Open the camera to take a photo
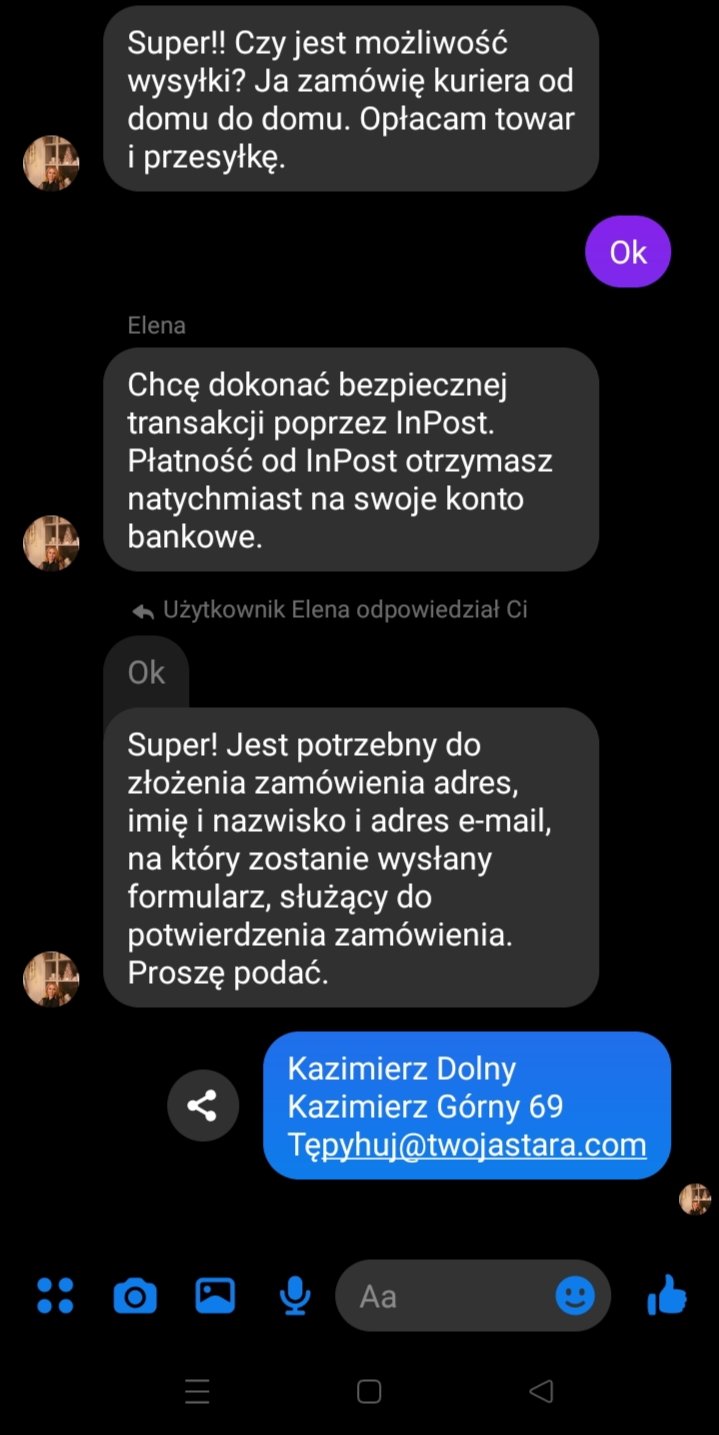Viewport: 719px width, 1435px height. pyautogui.click(x=135, y=1296)
